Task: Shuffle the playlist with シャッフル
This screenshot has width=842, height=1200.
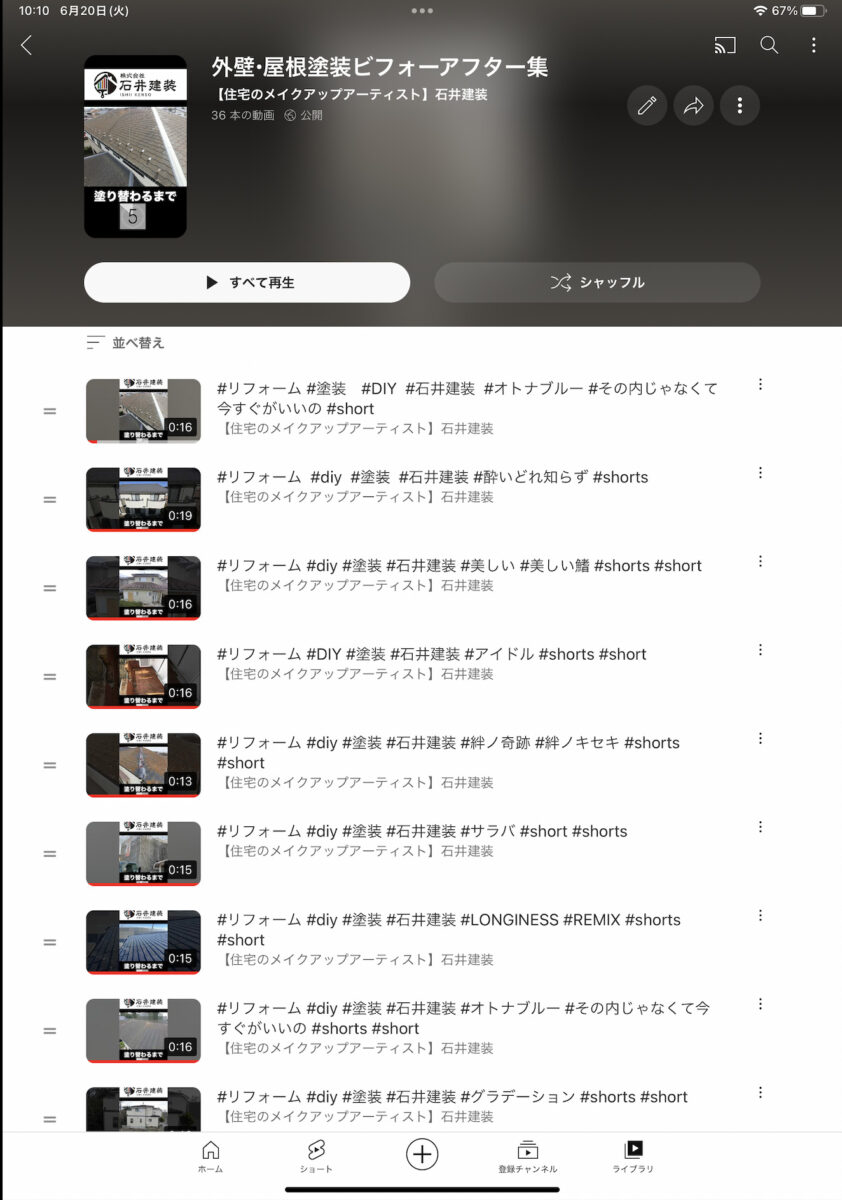Action: (597, 283)
